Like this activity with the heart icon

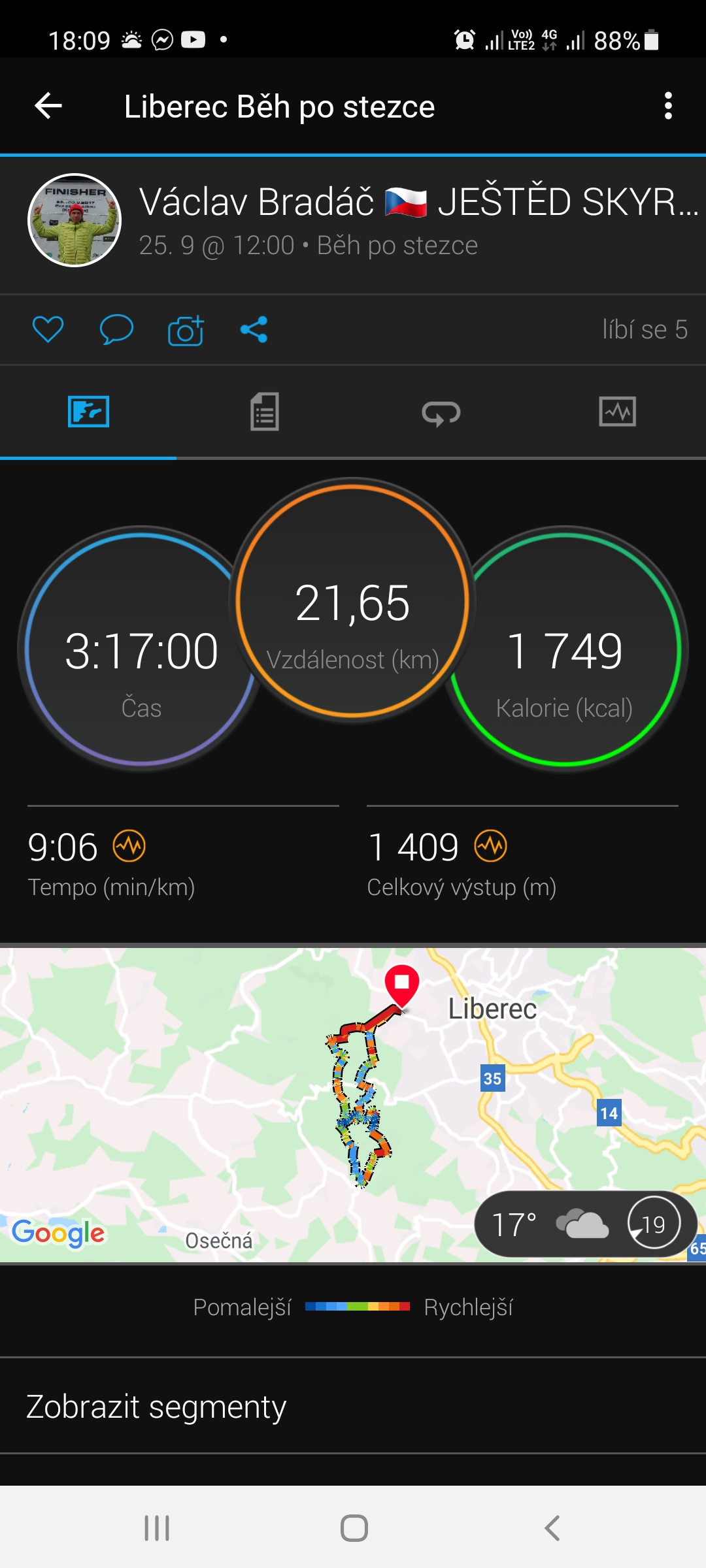(48, 329)
